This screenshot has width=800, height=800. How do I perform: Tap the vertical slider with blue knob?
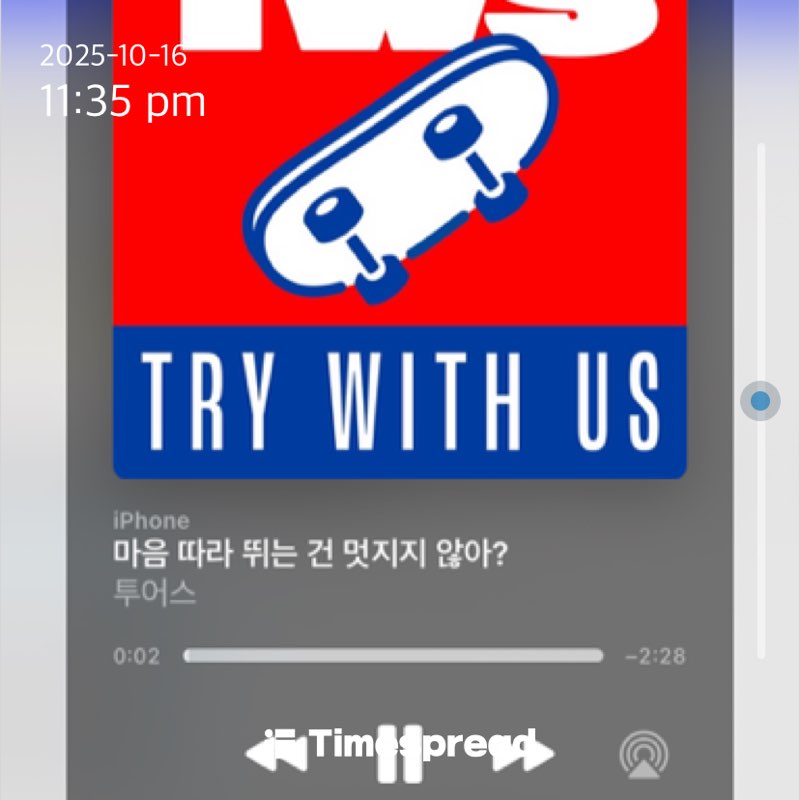pyautogui.click(x=760, y=401)
